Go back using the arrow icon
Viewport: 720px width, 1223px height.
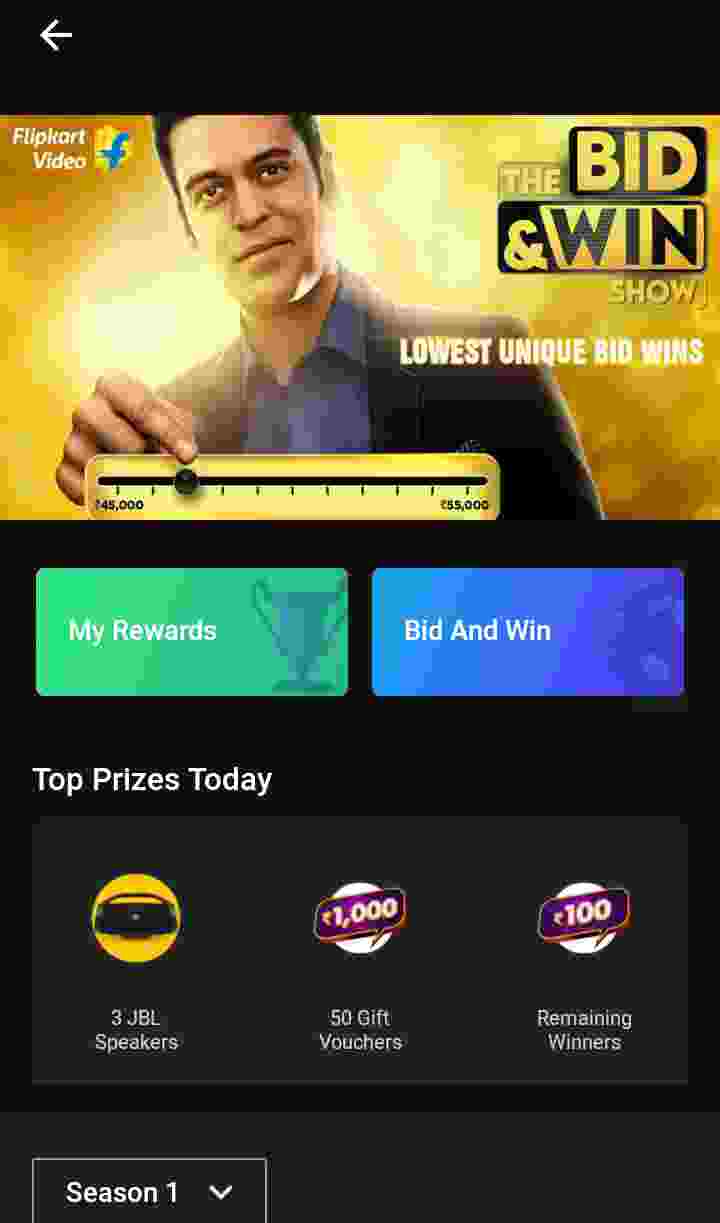point(56,36)
